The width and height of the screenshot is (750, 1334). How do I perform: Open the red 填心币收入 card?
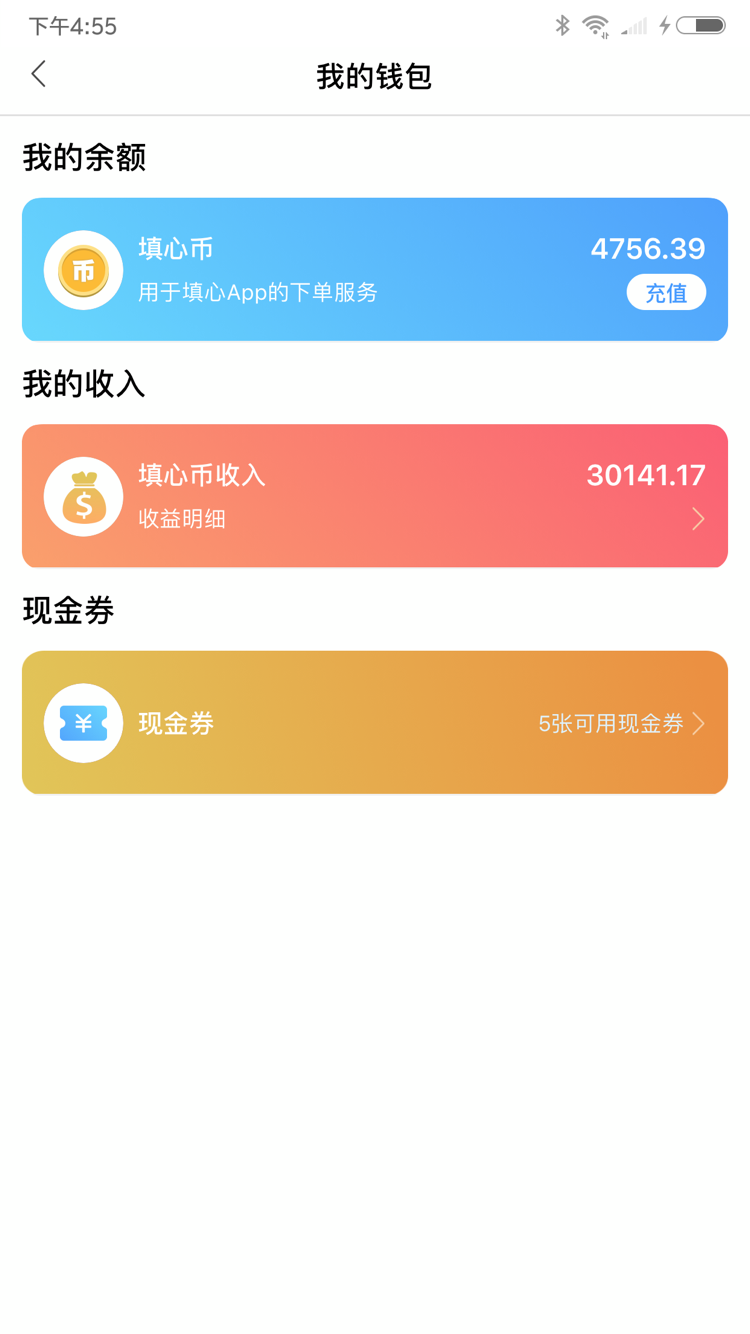(x=374, y=496)
